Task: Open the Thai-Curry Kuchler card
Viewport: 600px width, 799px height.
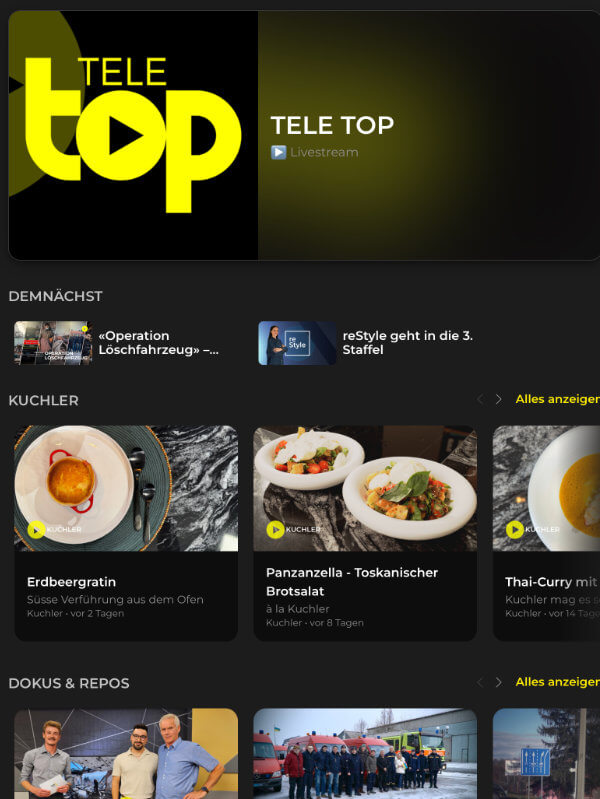Action: 548,532
